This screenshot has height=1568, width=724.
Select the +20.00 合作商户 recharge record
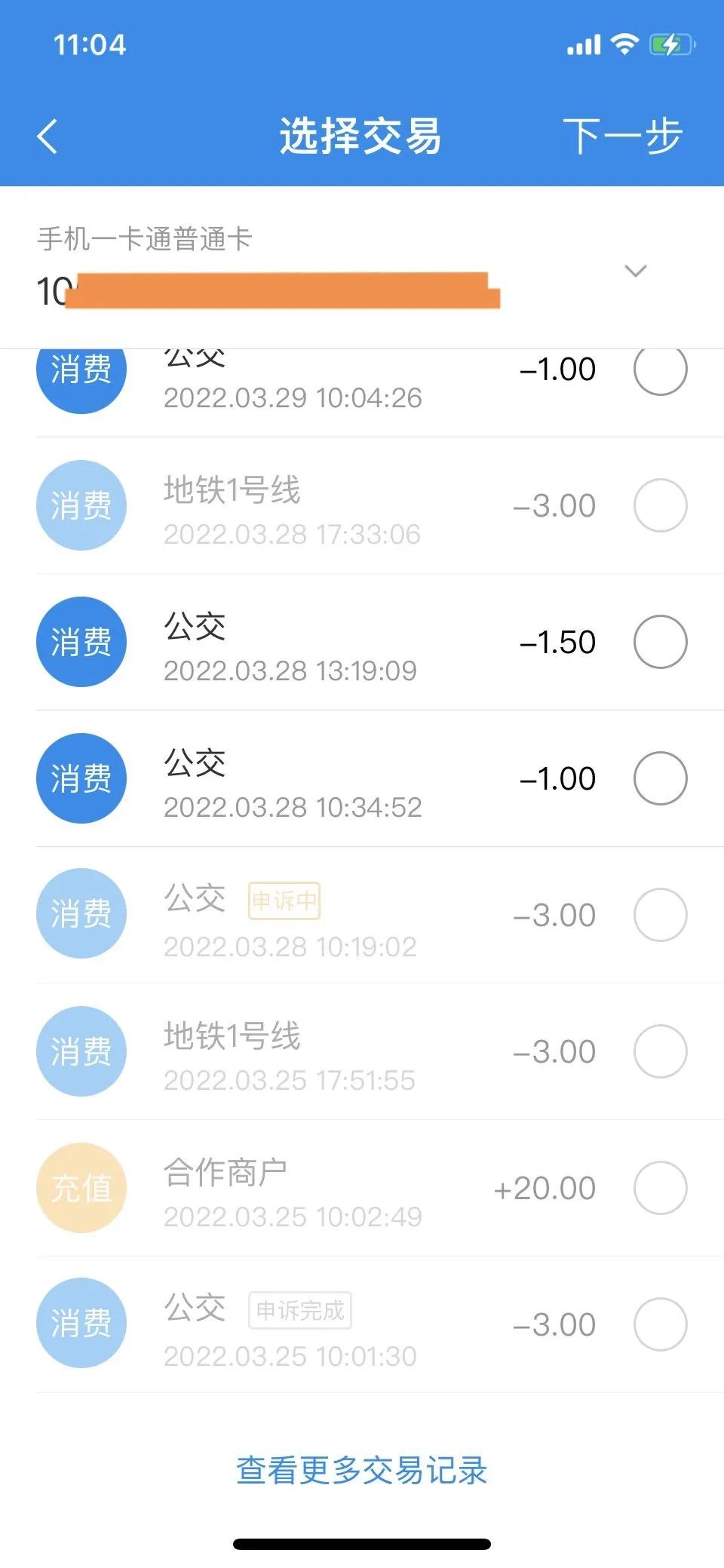click(x=661, y=1187)
